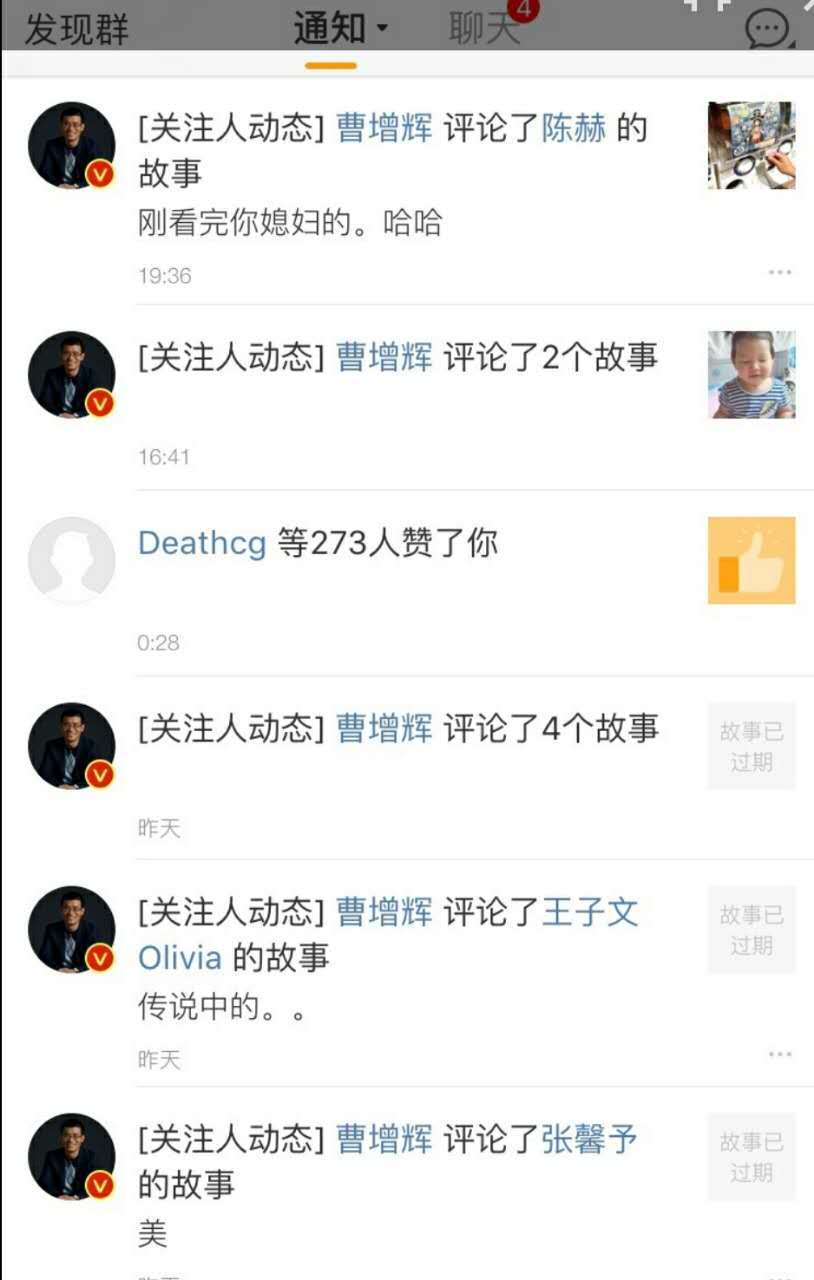Switch to the 聊天 tab
The height and width of the screenshot is (1280, 814).
click(x=485, y=28)
